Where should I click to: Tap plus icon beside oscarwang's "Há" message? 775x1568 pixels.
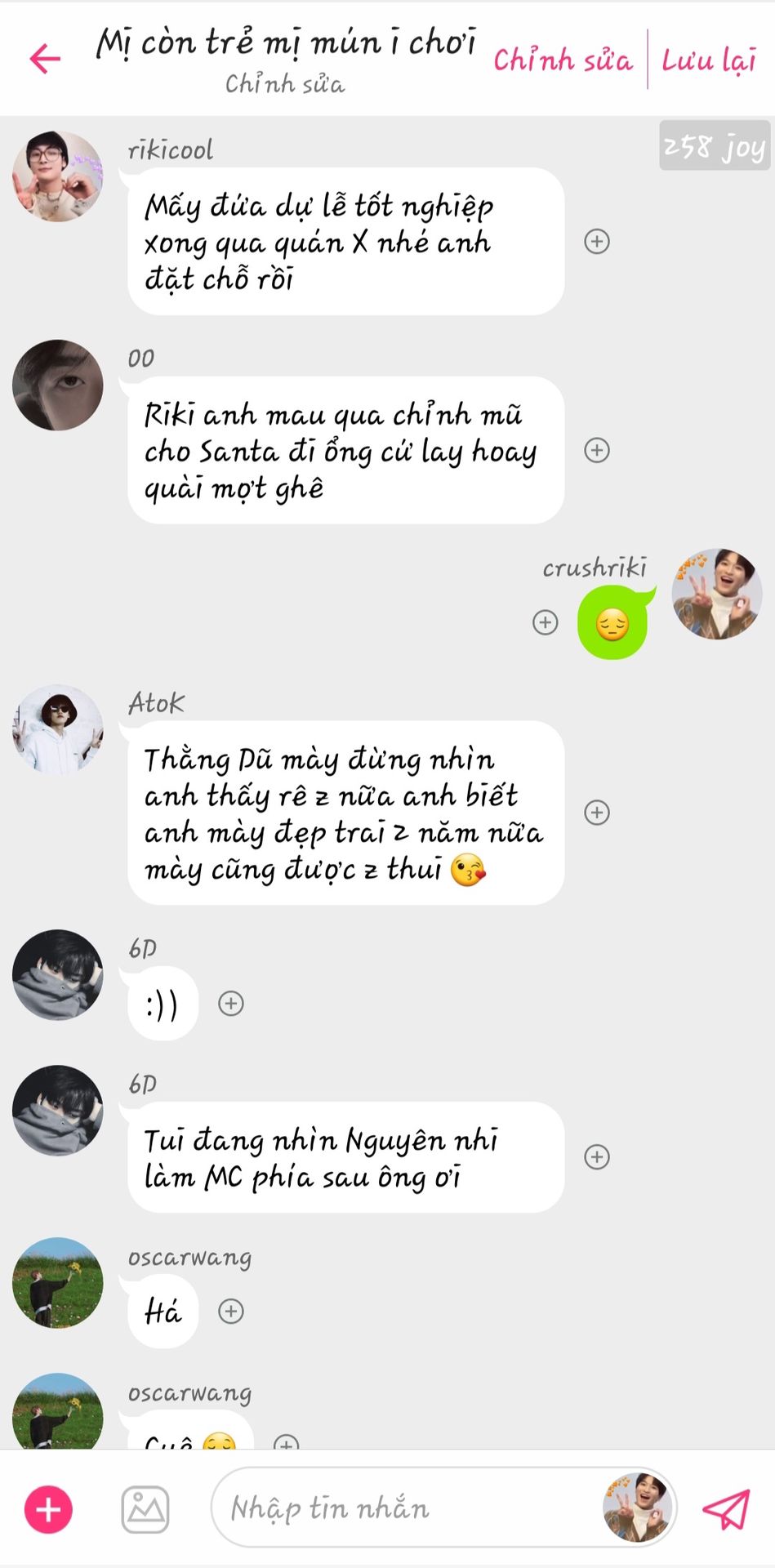(231, 1311)
